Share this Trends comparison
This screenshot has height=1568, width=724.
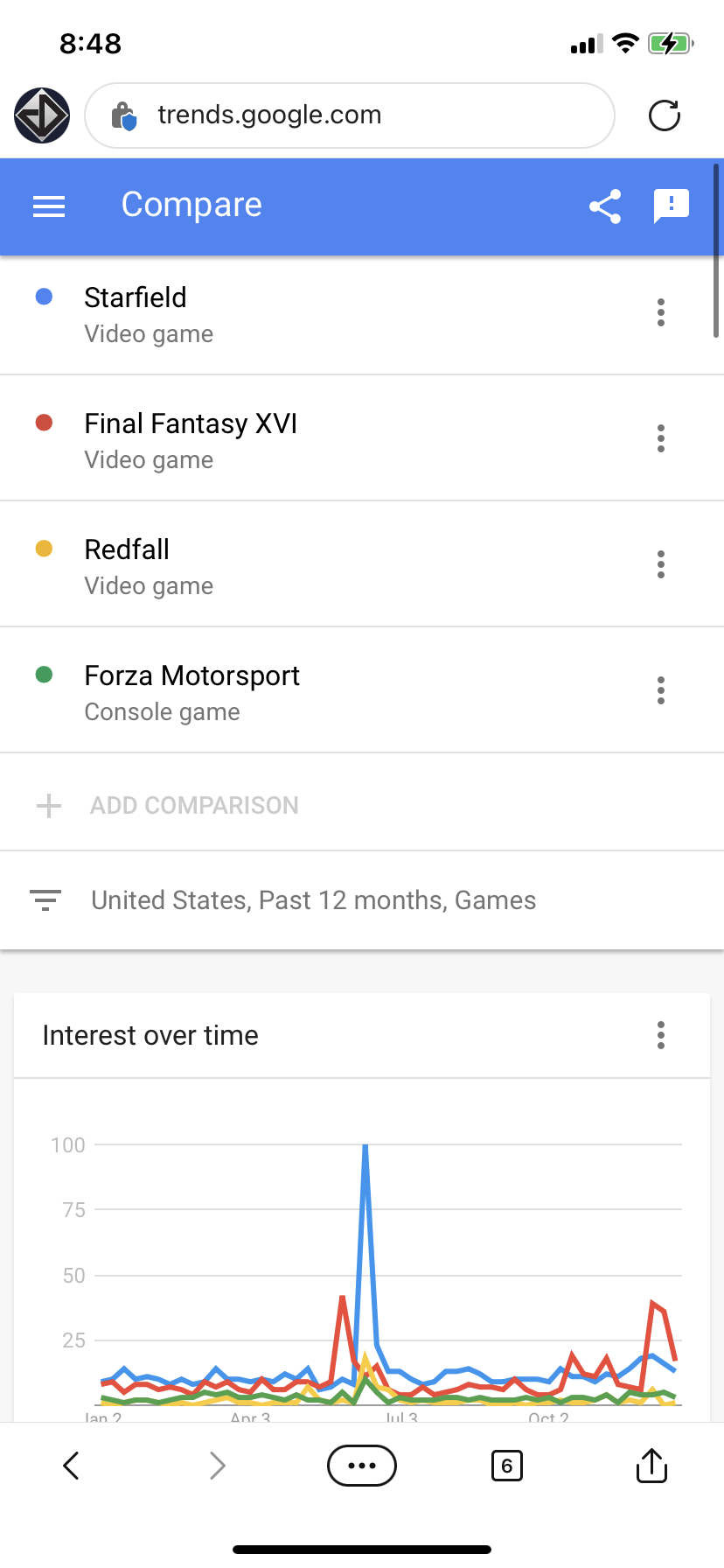605,206
